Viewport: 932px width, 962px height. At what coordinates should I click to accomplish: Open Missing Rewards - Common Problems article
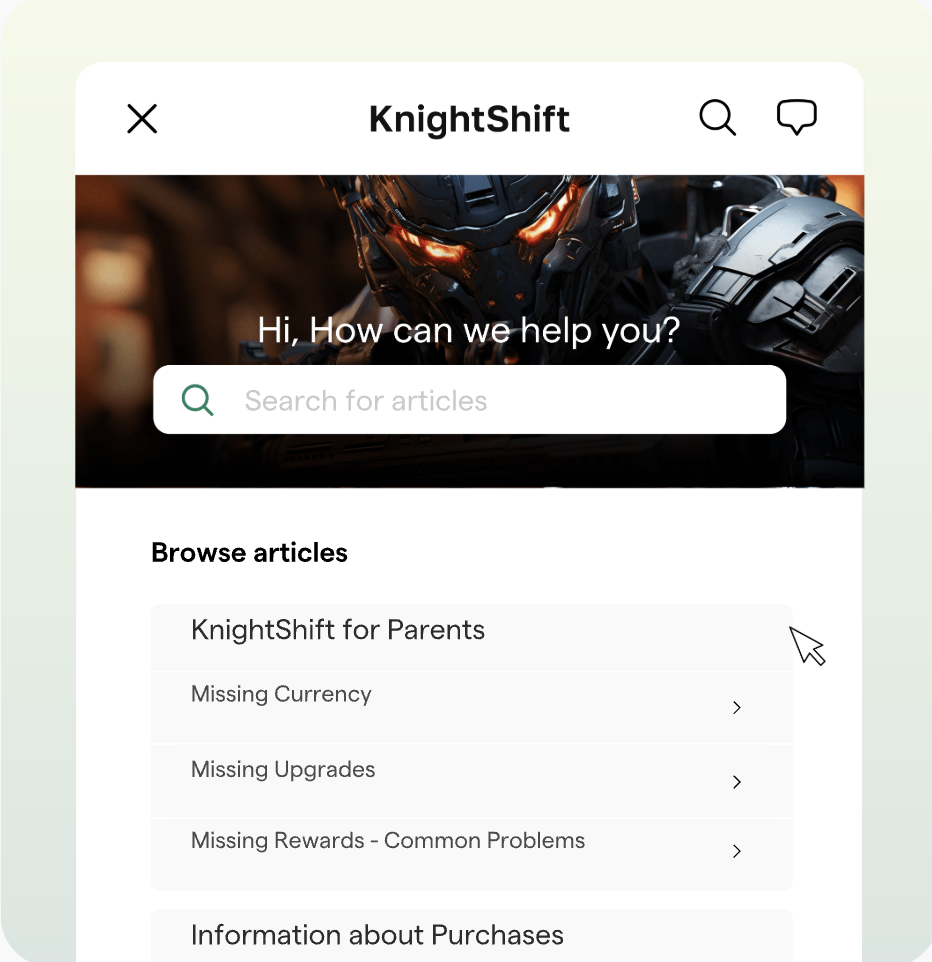point(470,850)
